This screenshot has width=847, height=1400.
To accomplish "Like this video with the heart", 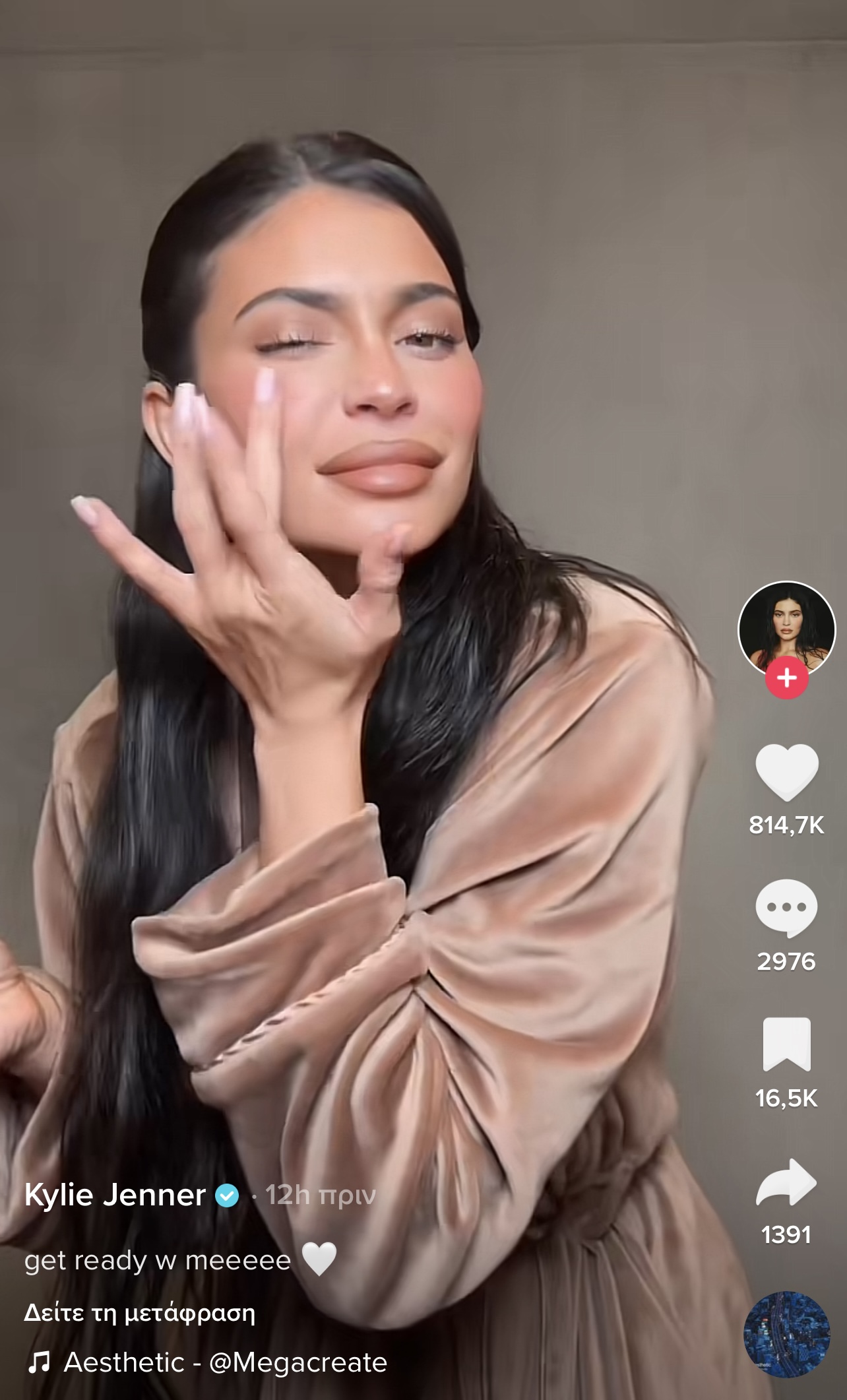I will tap(786, 772).
